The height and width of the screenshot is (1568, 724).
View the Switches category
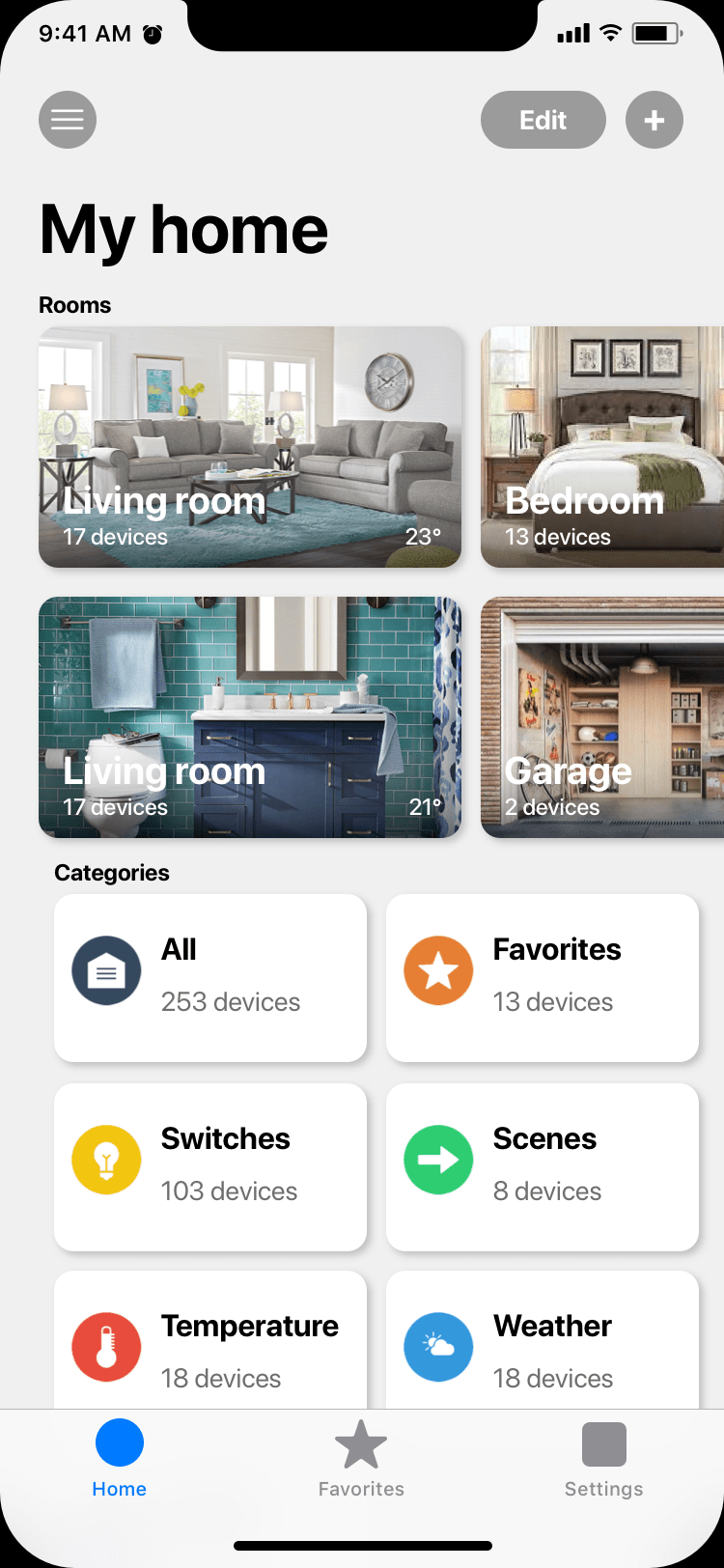click(x=210, y=1166)
